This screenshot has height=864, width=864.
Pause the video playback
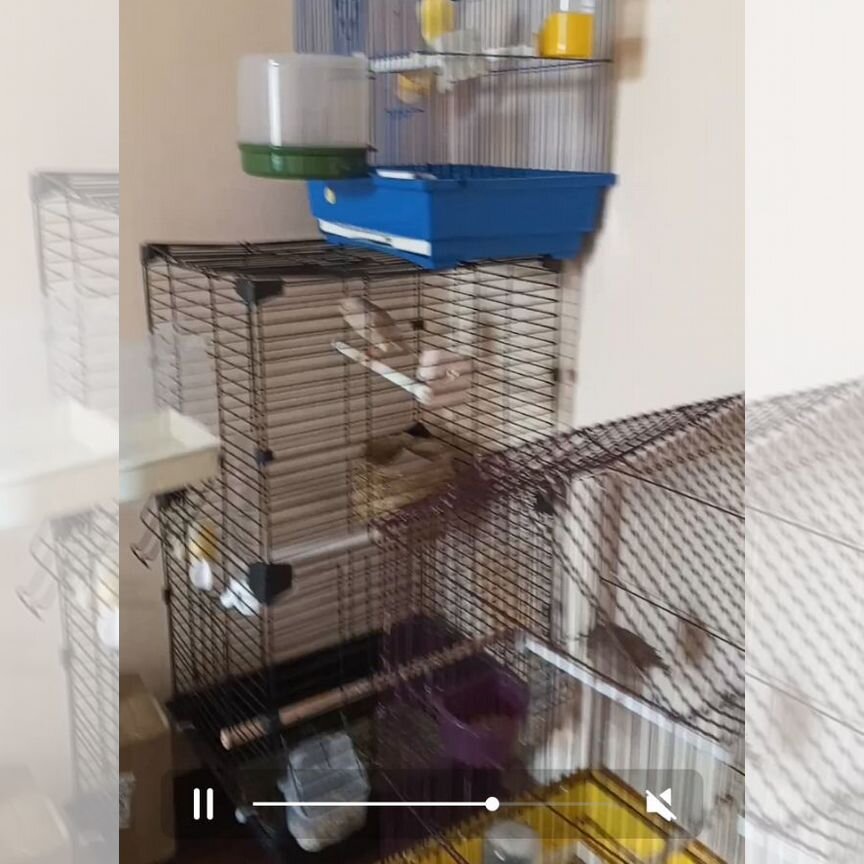[x=203, y=804]
